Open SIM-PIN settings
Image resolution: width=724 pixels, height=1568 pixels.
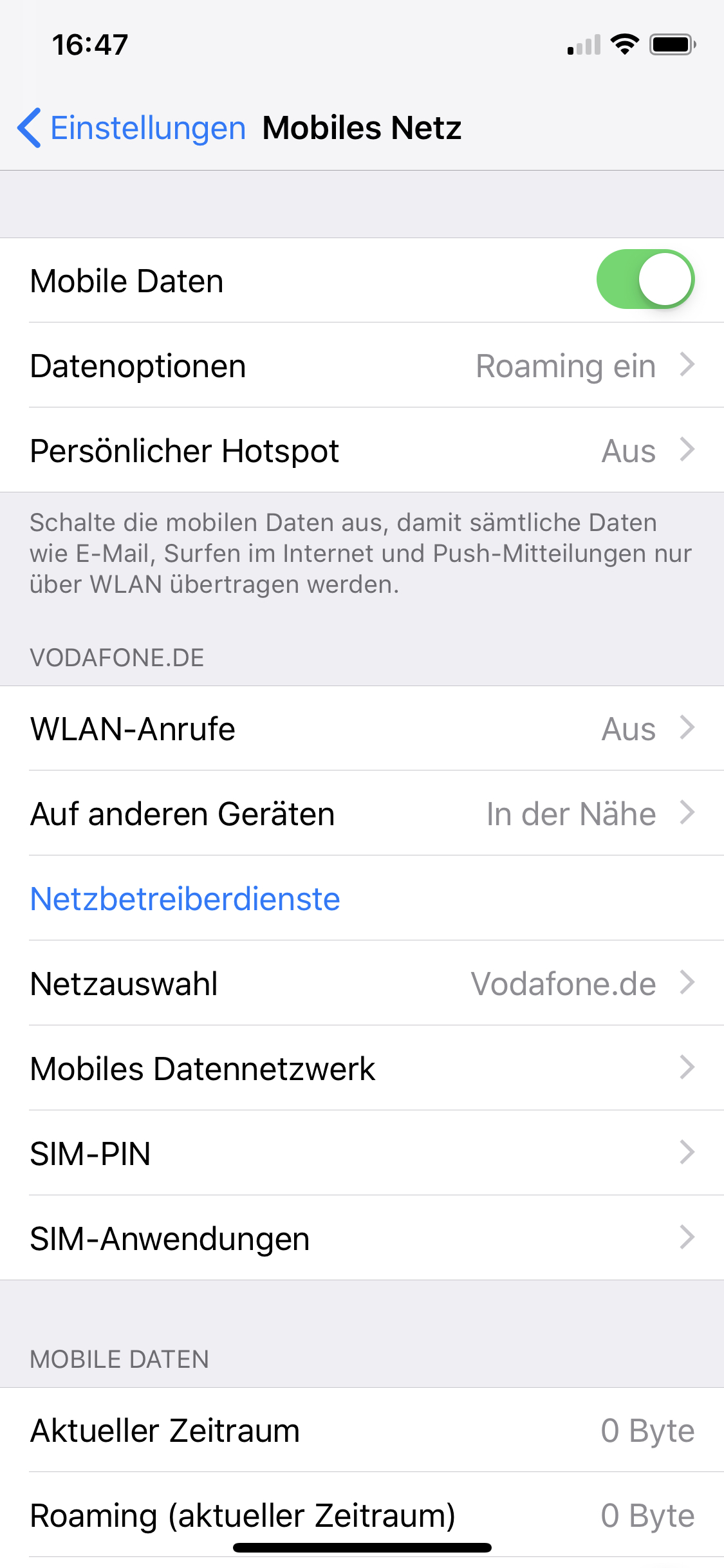[x=362, y=1153]
